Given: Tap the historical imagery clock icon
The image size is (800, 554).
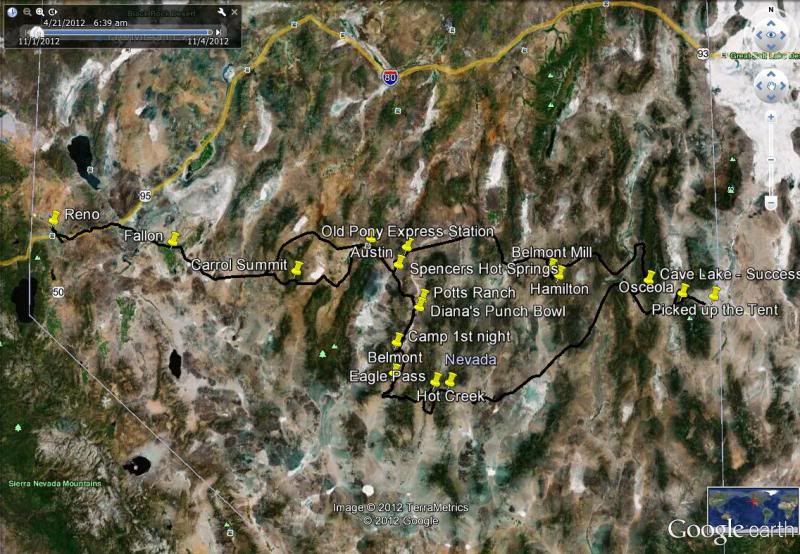Looking at the screenshot, I should click(x=12, y=12).
